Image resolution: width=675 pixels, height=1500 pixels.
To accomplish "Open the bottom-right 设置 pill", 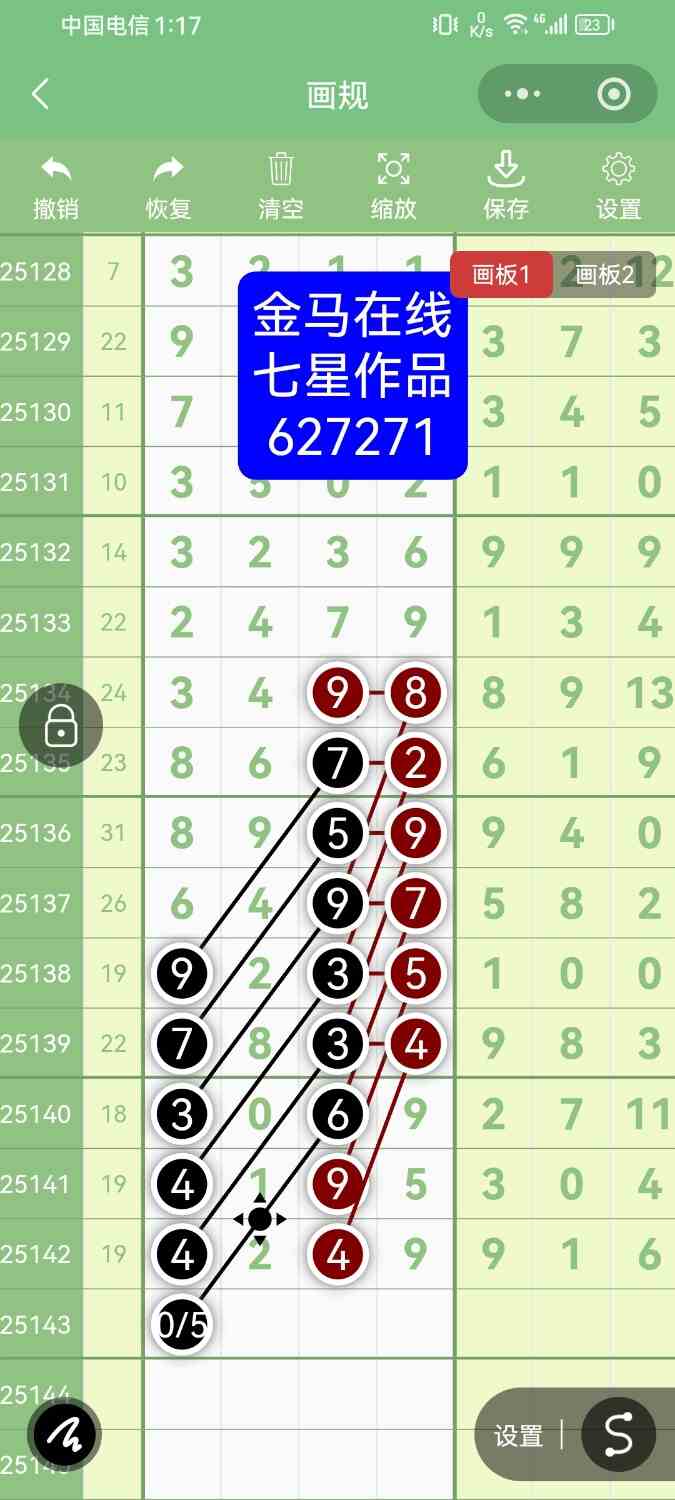I will 519,1436.
